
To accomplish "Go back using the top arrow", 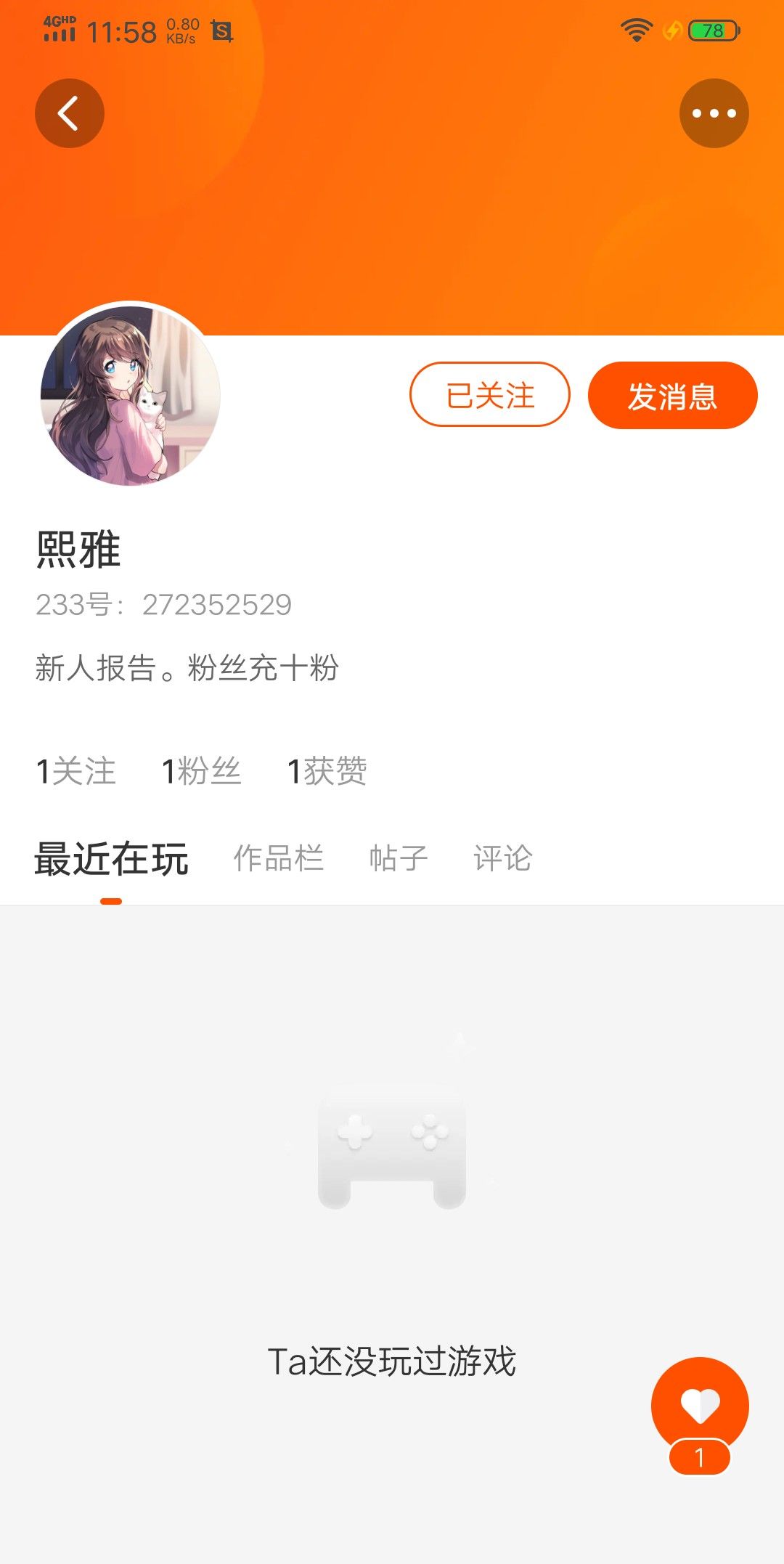I will [x=70, y=113].
